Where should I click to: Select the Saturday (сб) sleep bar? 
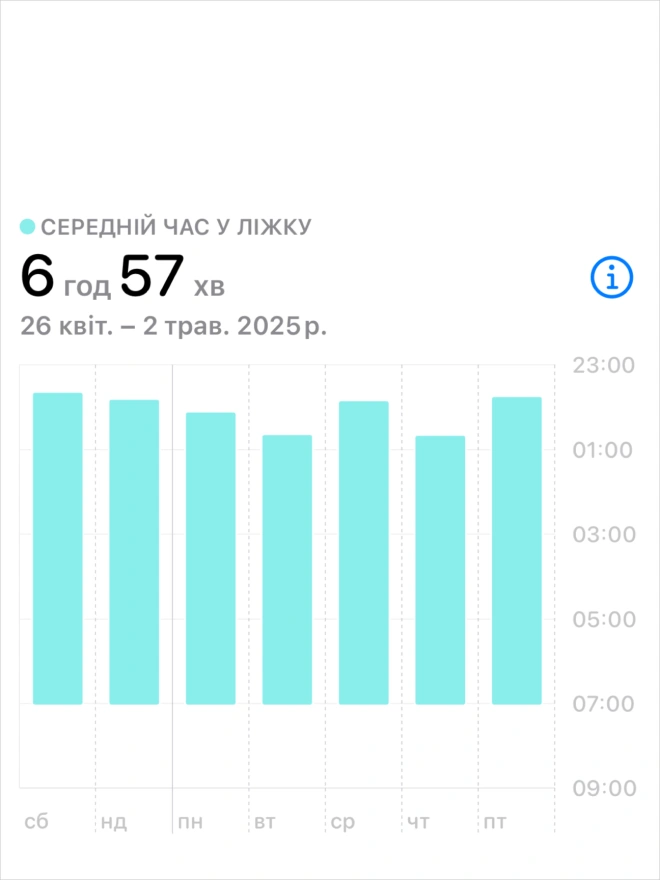[x=58, y=548]
